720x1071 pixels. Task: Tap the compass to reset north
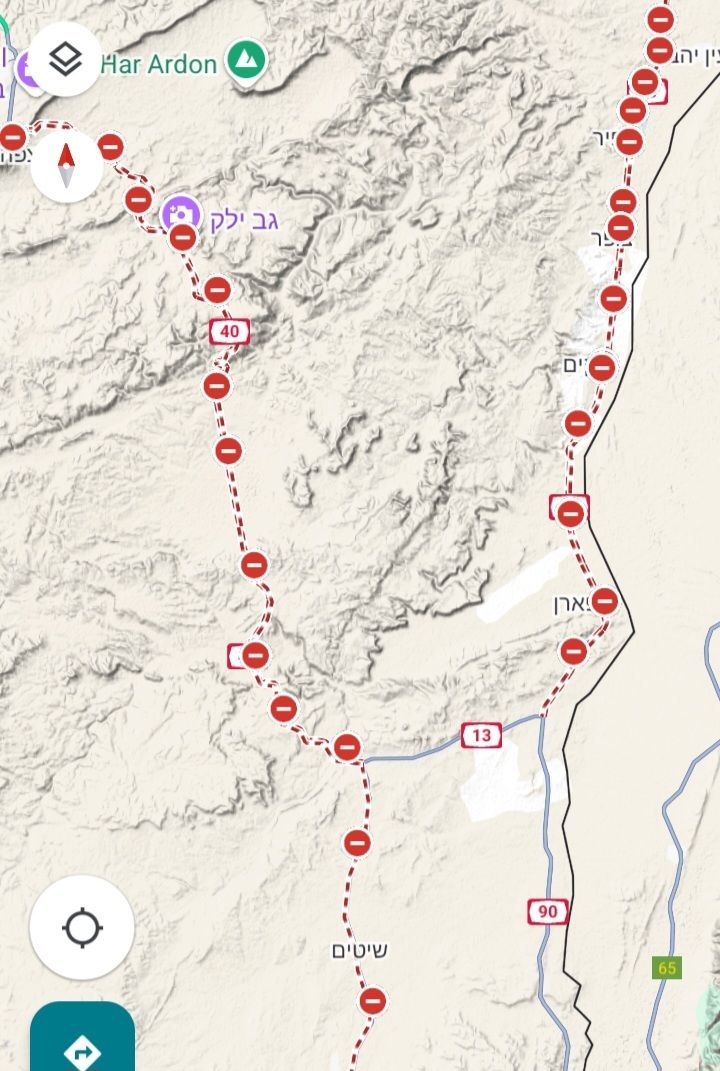point(66,166)
